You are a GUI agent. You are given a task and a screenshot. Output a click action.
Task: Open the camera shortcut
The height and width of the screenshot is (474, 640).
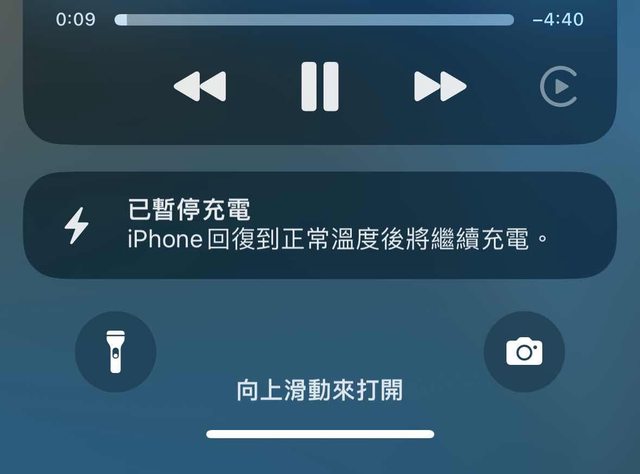[524, 352]
